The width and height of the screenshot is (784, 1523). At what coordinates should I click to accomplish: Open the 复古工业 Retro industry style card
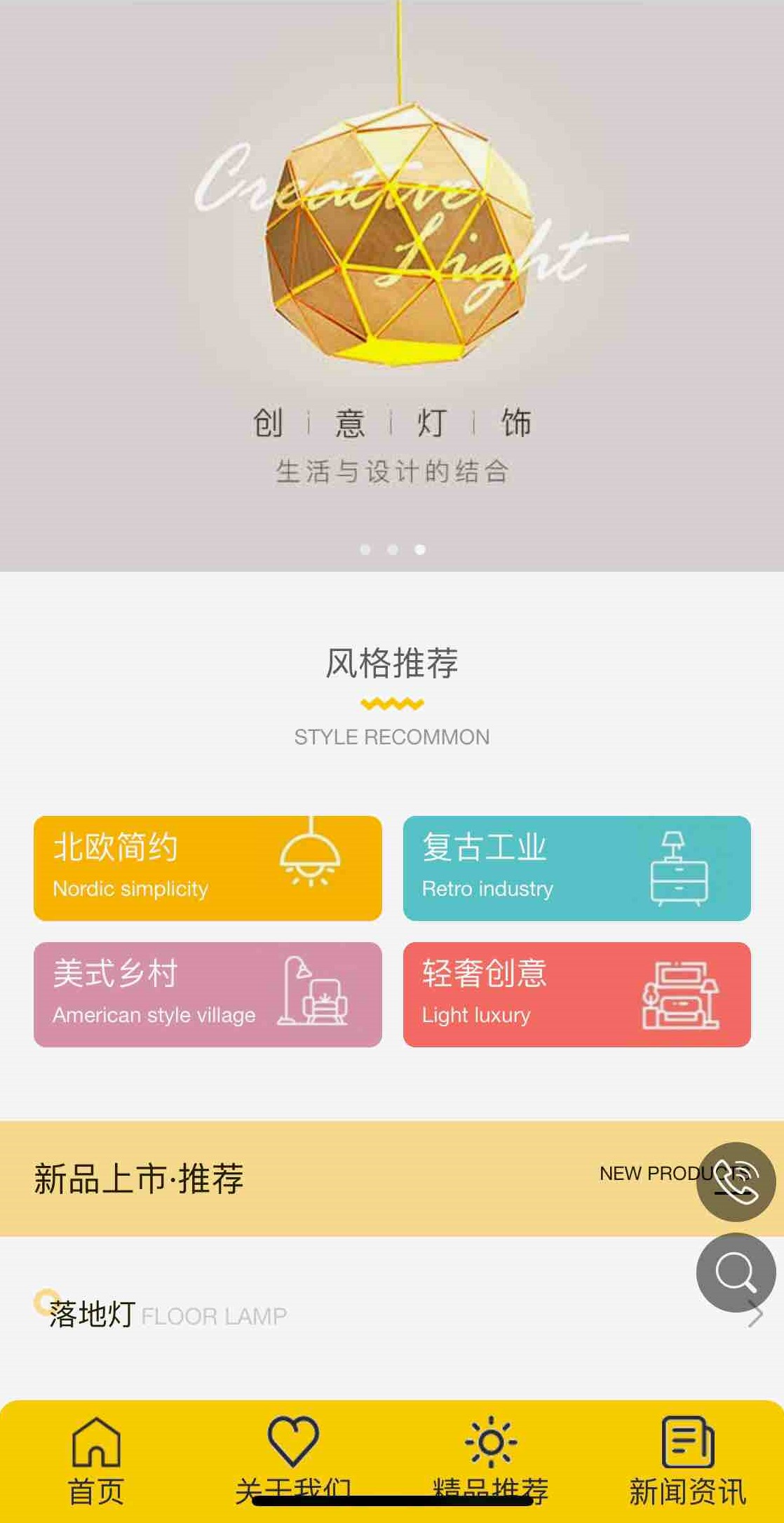576,868
